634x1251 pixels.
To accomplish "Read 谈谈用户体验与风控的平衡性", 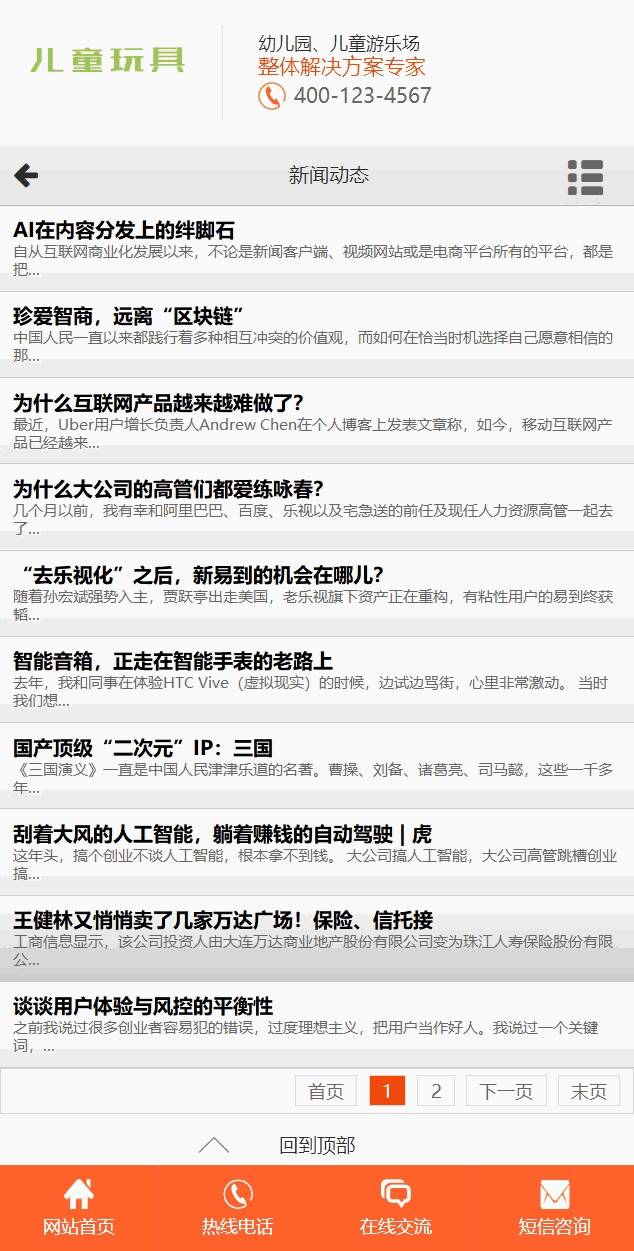I will point(143,1005).
